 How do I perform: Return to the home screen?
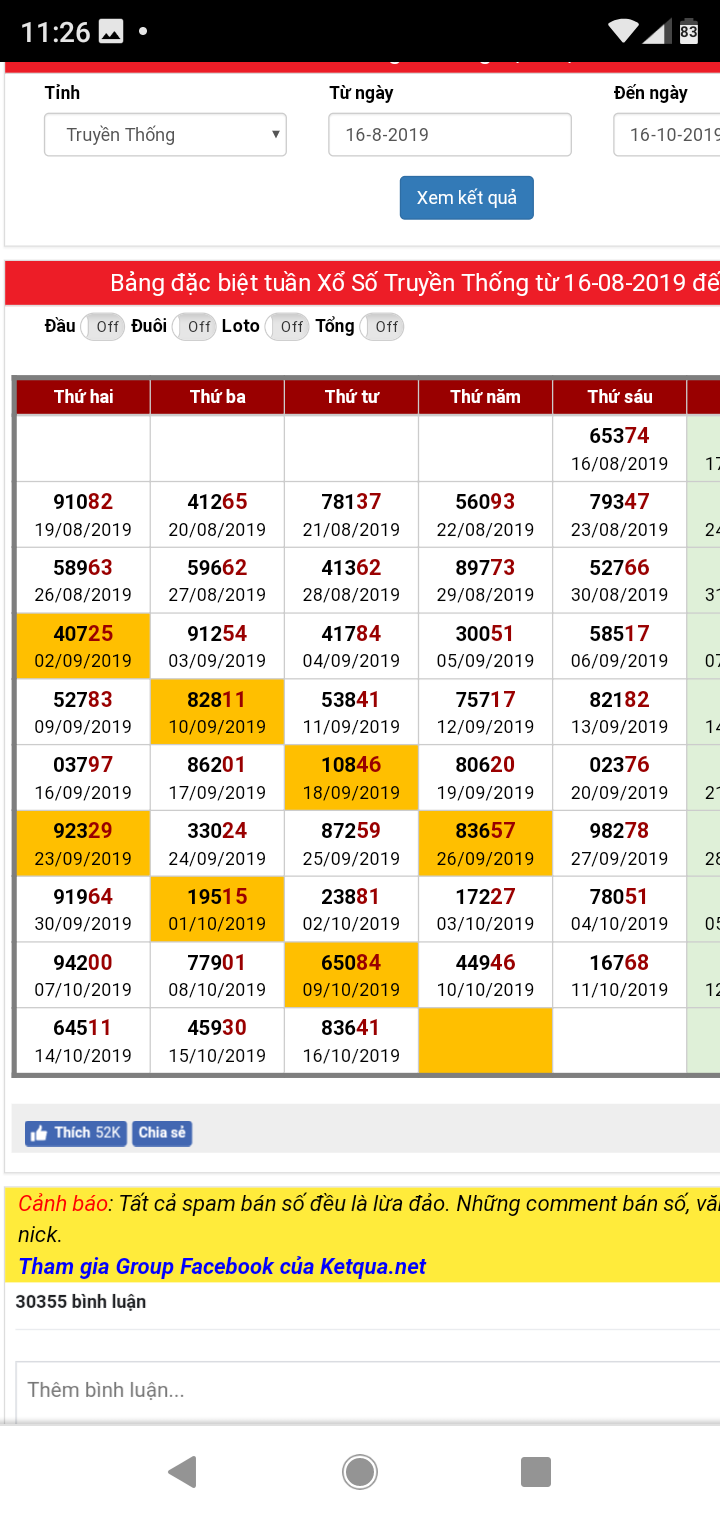click(360, 1472)
